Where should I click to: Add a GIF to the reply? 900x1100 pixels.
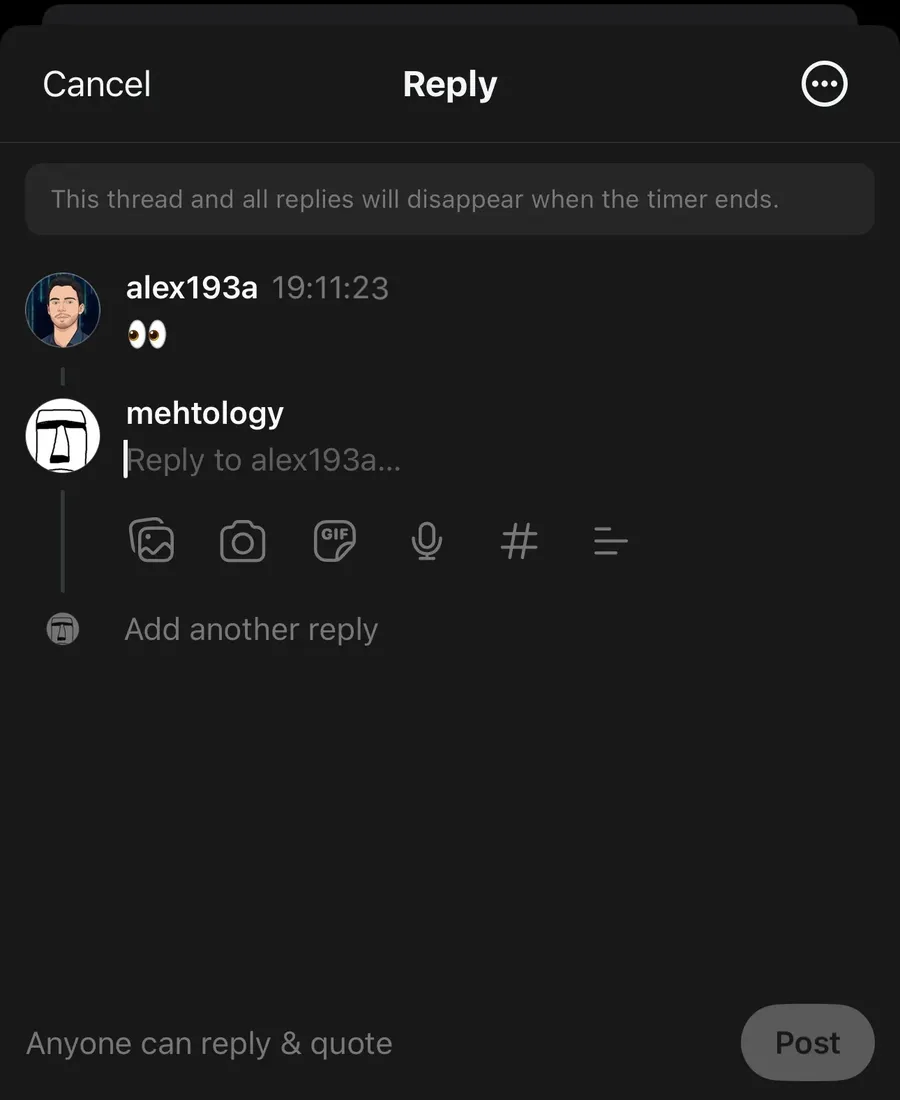(334, 542)
